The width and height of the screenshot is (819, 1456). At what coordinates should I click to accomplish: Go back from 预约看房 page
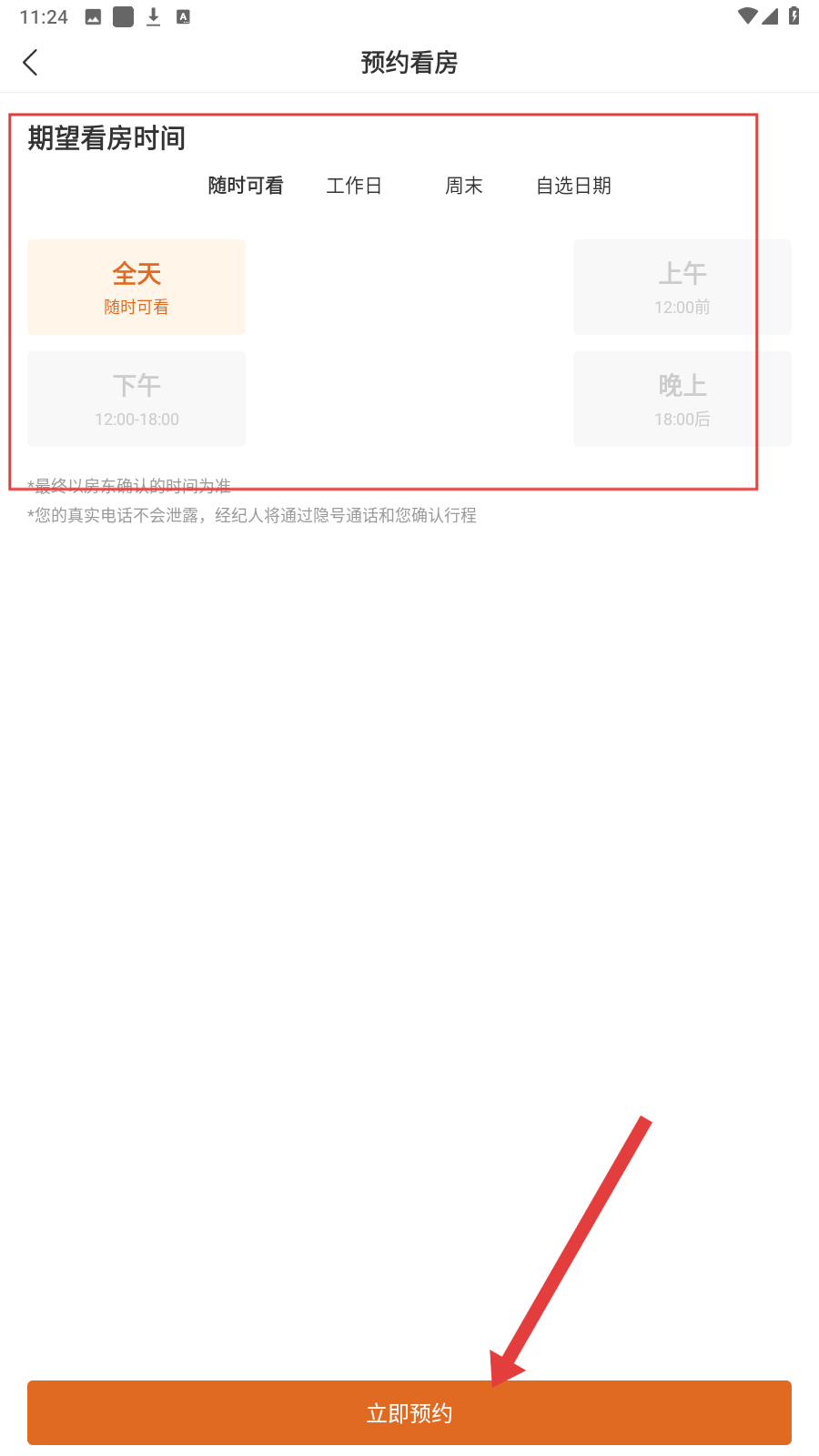pyautogui.click(x=30, y=63)
